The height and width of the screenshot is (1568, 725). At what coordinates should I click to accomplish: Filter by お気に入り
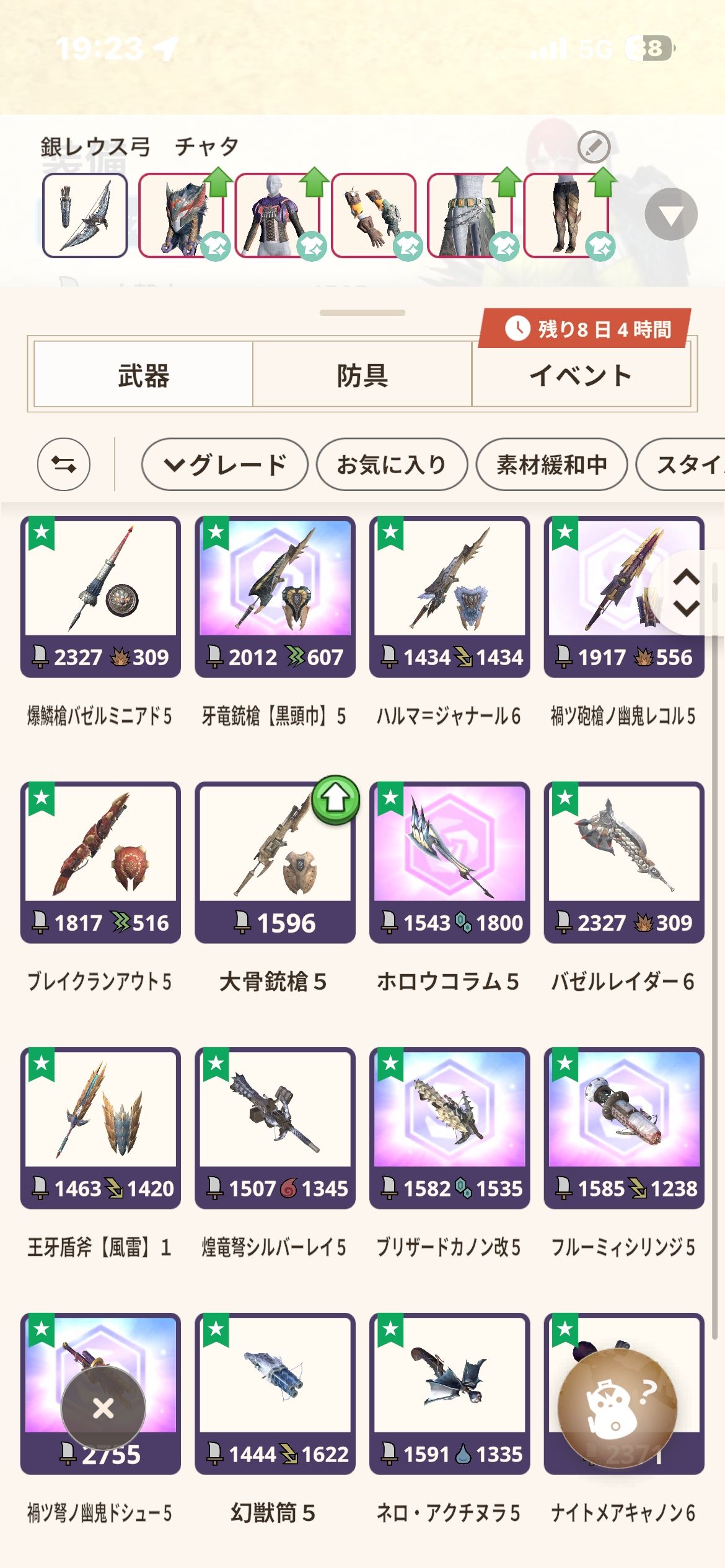pos(392,464)
